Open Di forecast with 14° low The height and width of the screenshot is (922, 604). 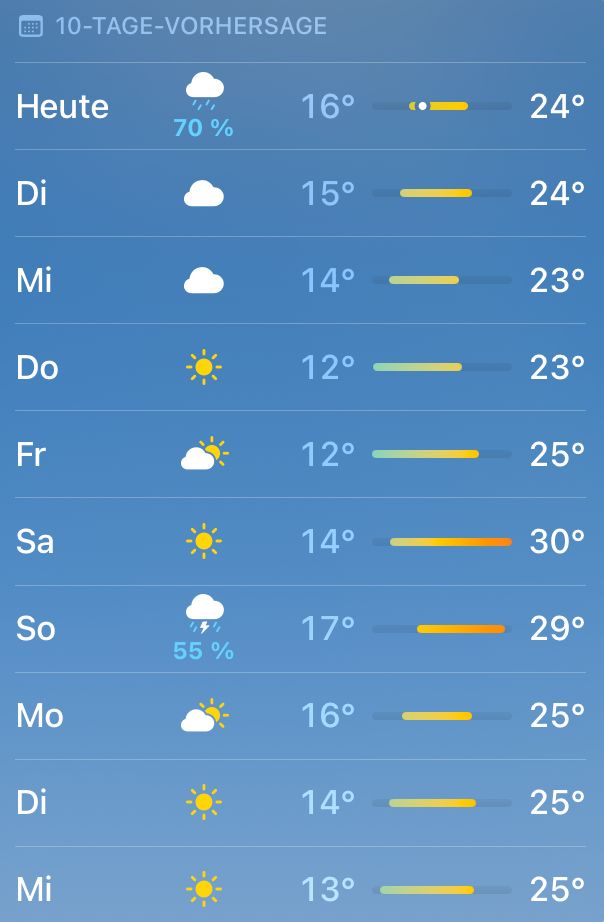(x=300, y=802)
